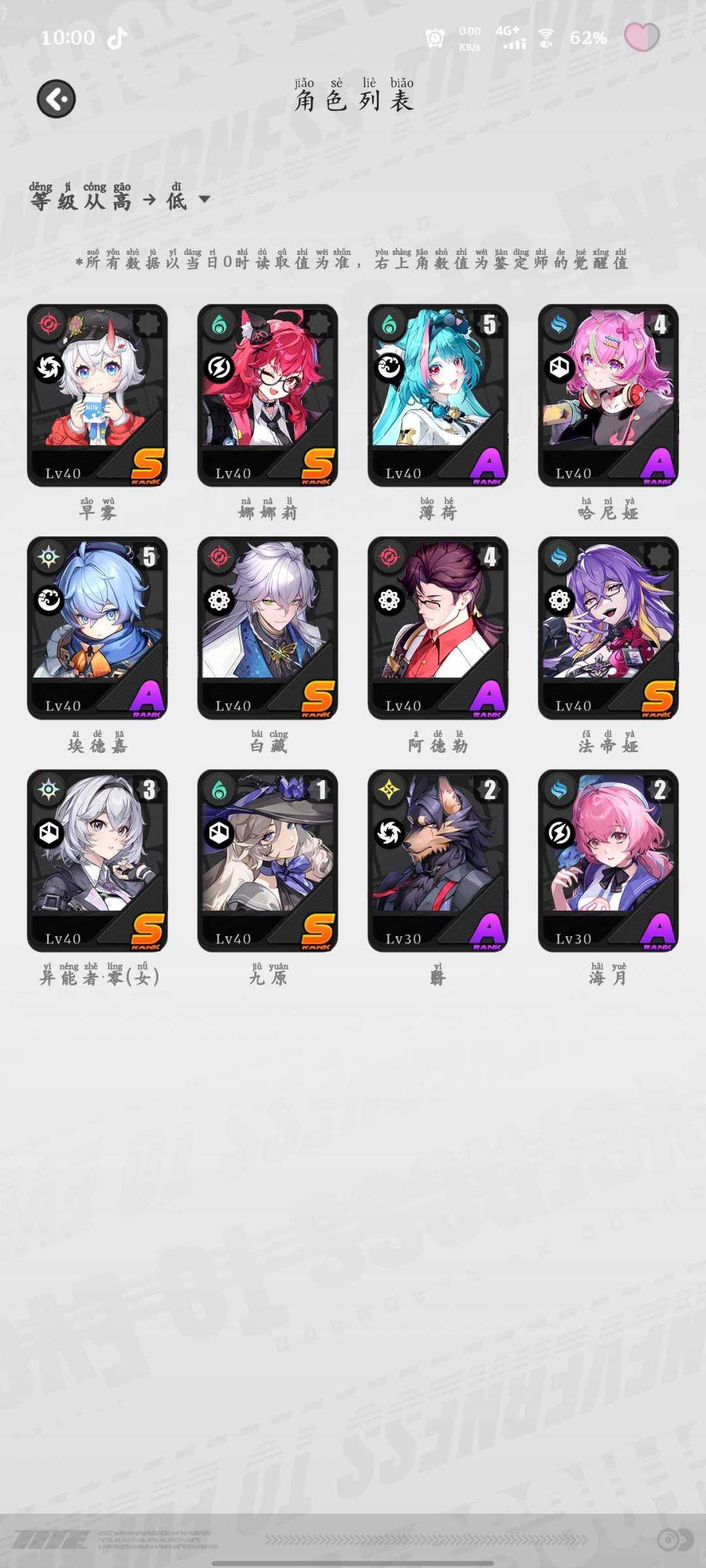This screenshot has width=706, height=1568.
Task: Open character card 九原
Action: (267, 860)
